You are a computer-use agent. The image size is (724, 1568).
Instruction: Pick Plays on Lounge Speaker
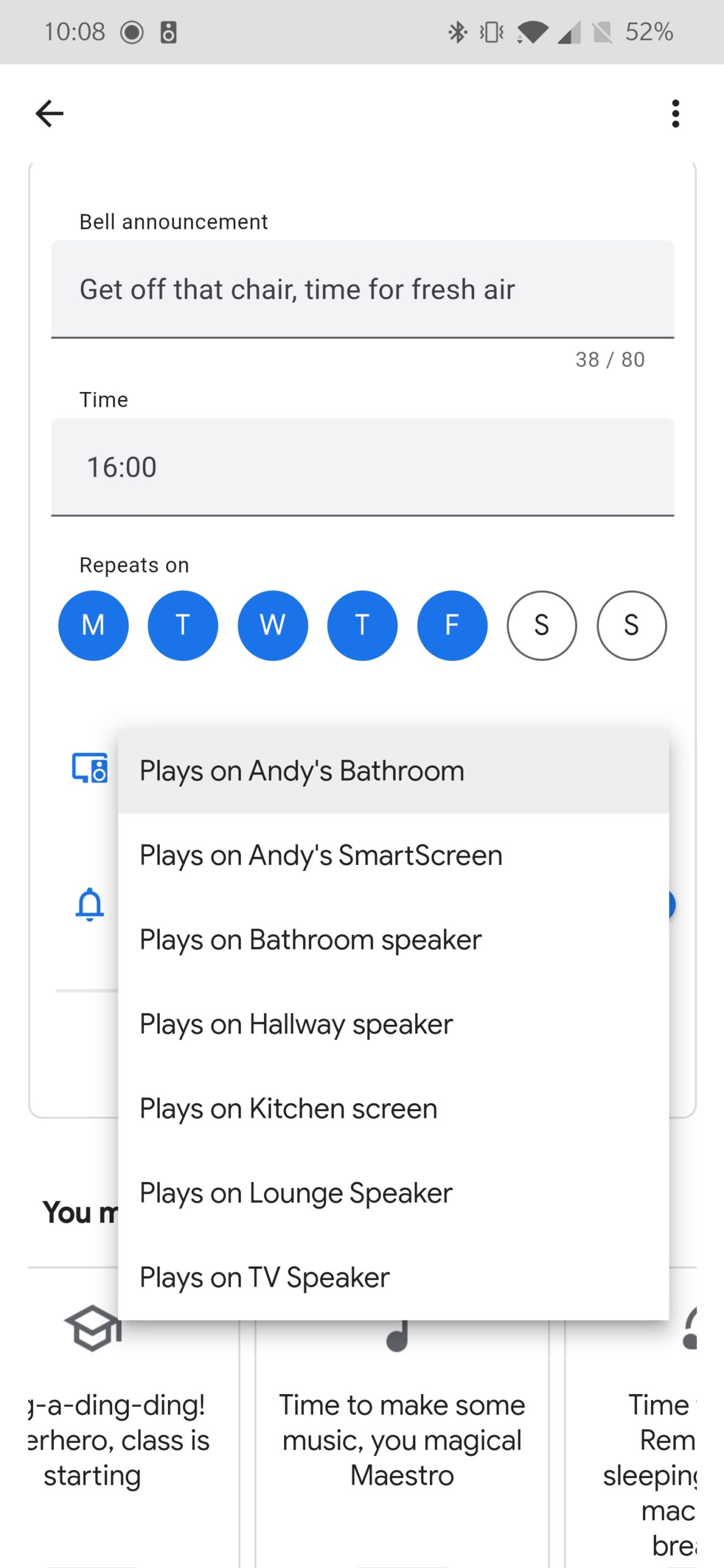(x=393, y=1194)
